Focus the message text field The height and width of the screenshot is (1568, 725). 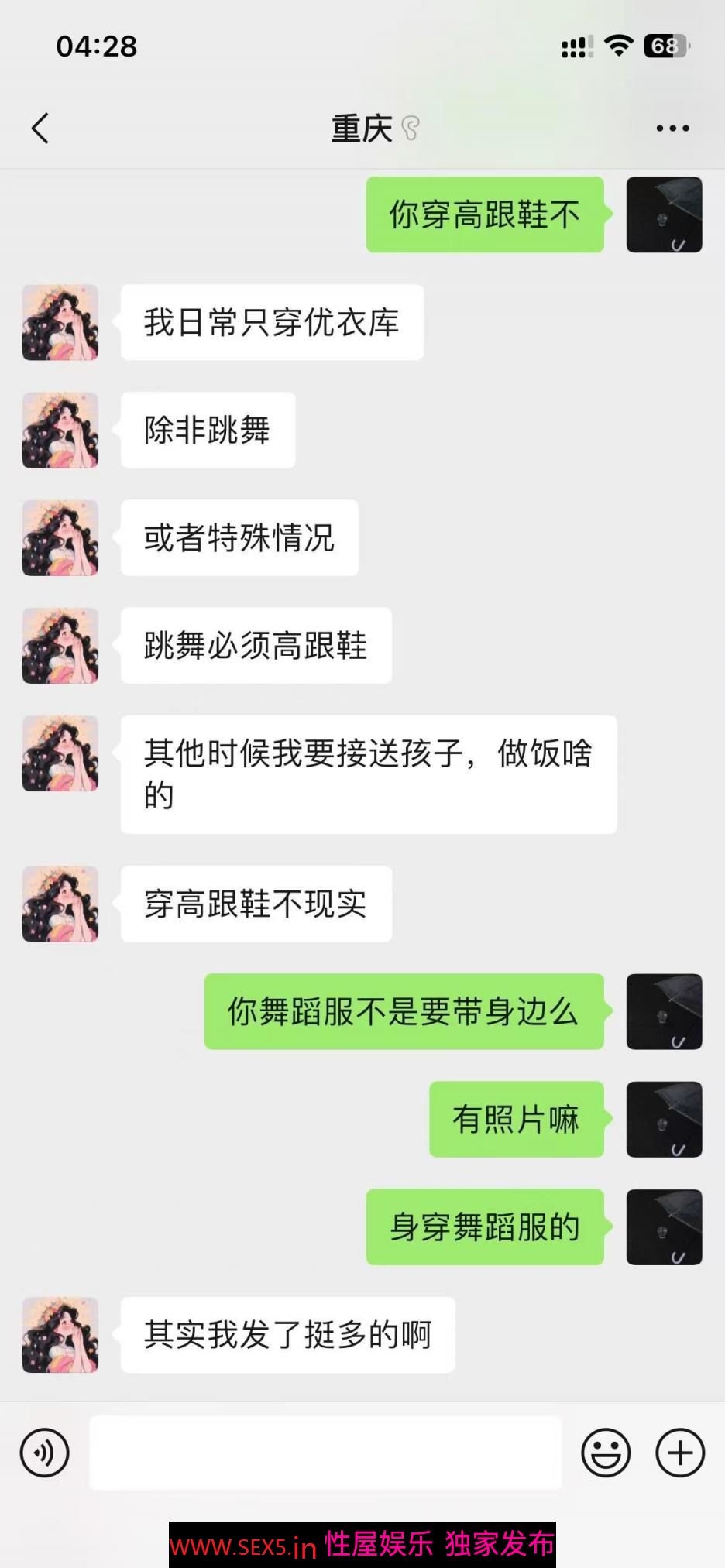click(x=325, y=1453)
